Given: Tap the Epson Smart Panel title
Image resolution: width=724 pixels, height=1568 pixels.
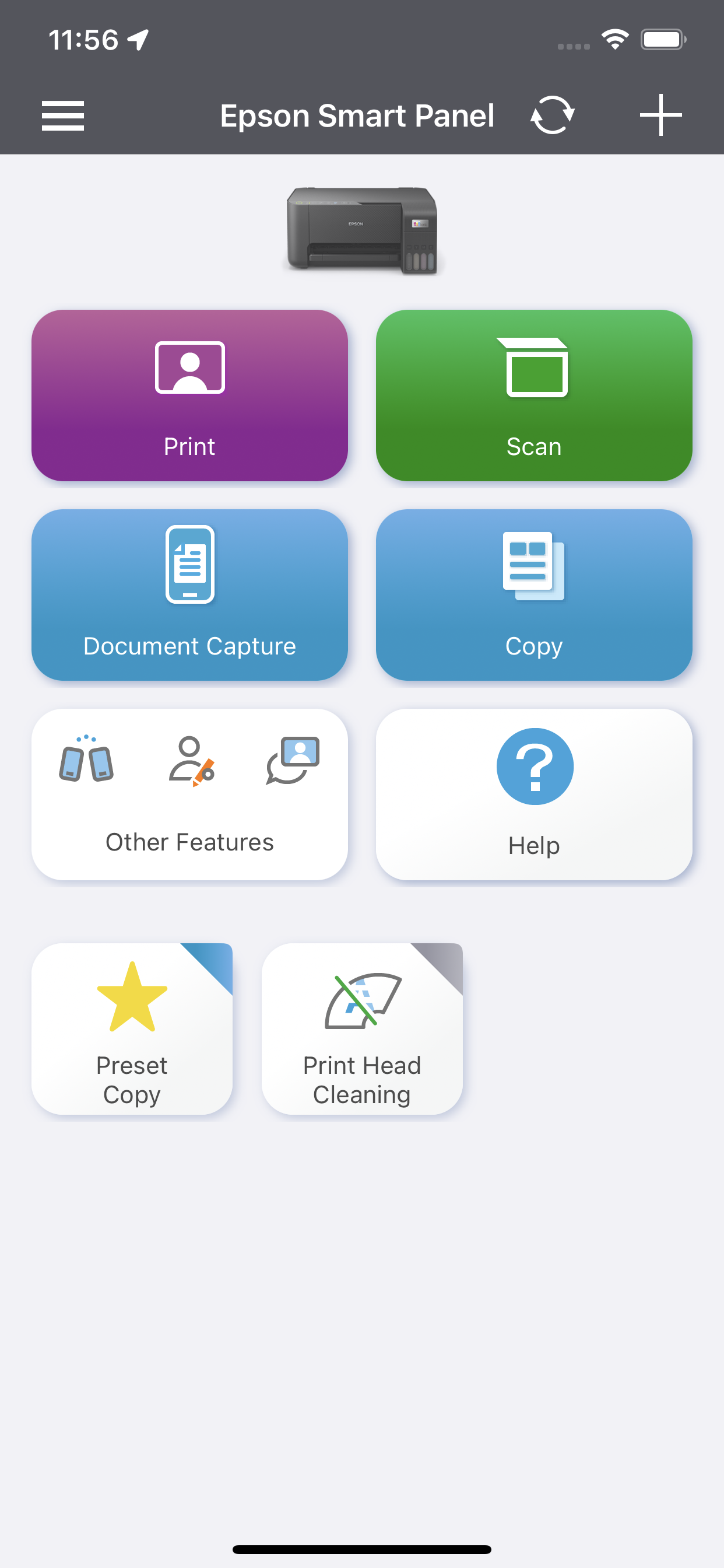Looking at the screenshot, I should tap(358, 115).
